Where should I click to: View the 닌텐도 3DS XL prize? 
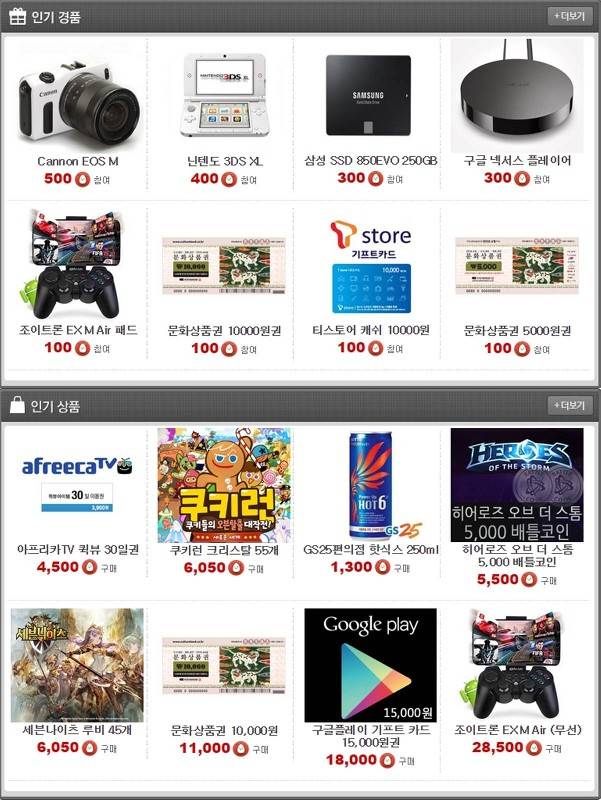tap(224, 95)
